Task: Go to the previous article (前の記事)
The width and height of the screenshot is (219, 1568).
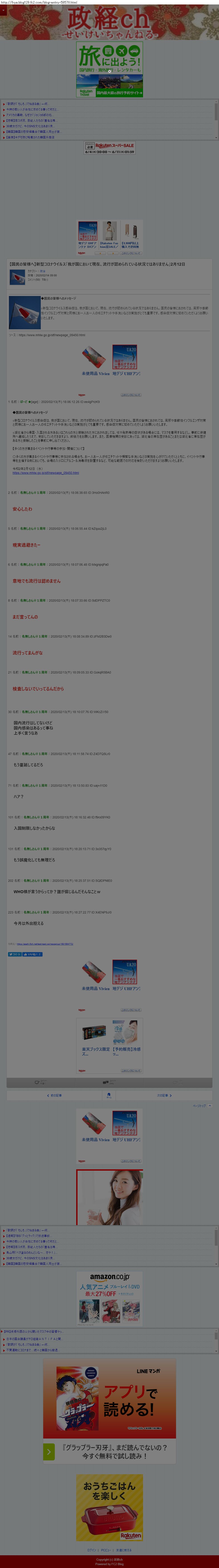Action: pos(55,1095)
